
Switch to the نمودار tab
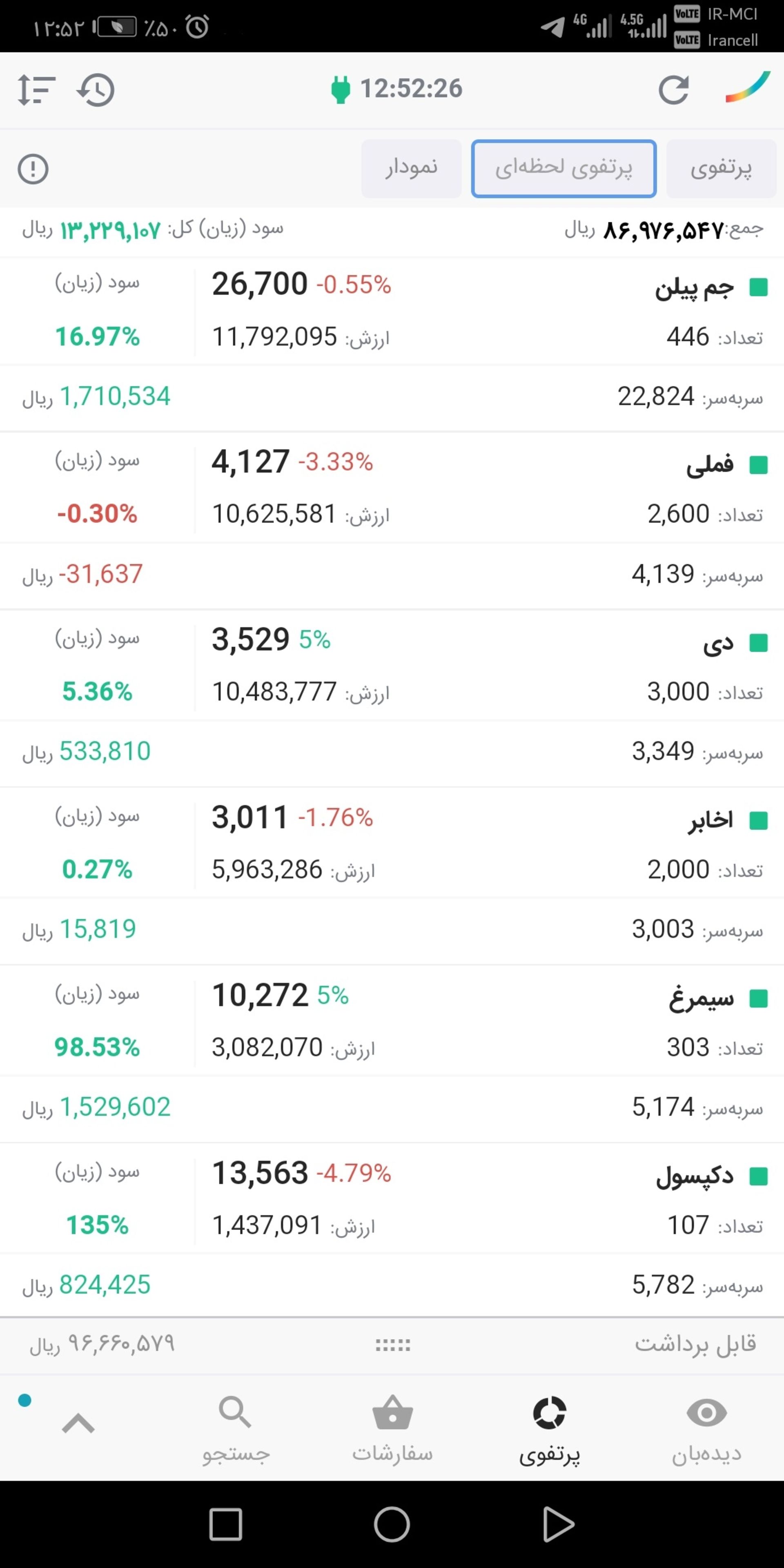412,168
